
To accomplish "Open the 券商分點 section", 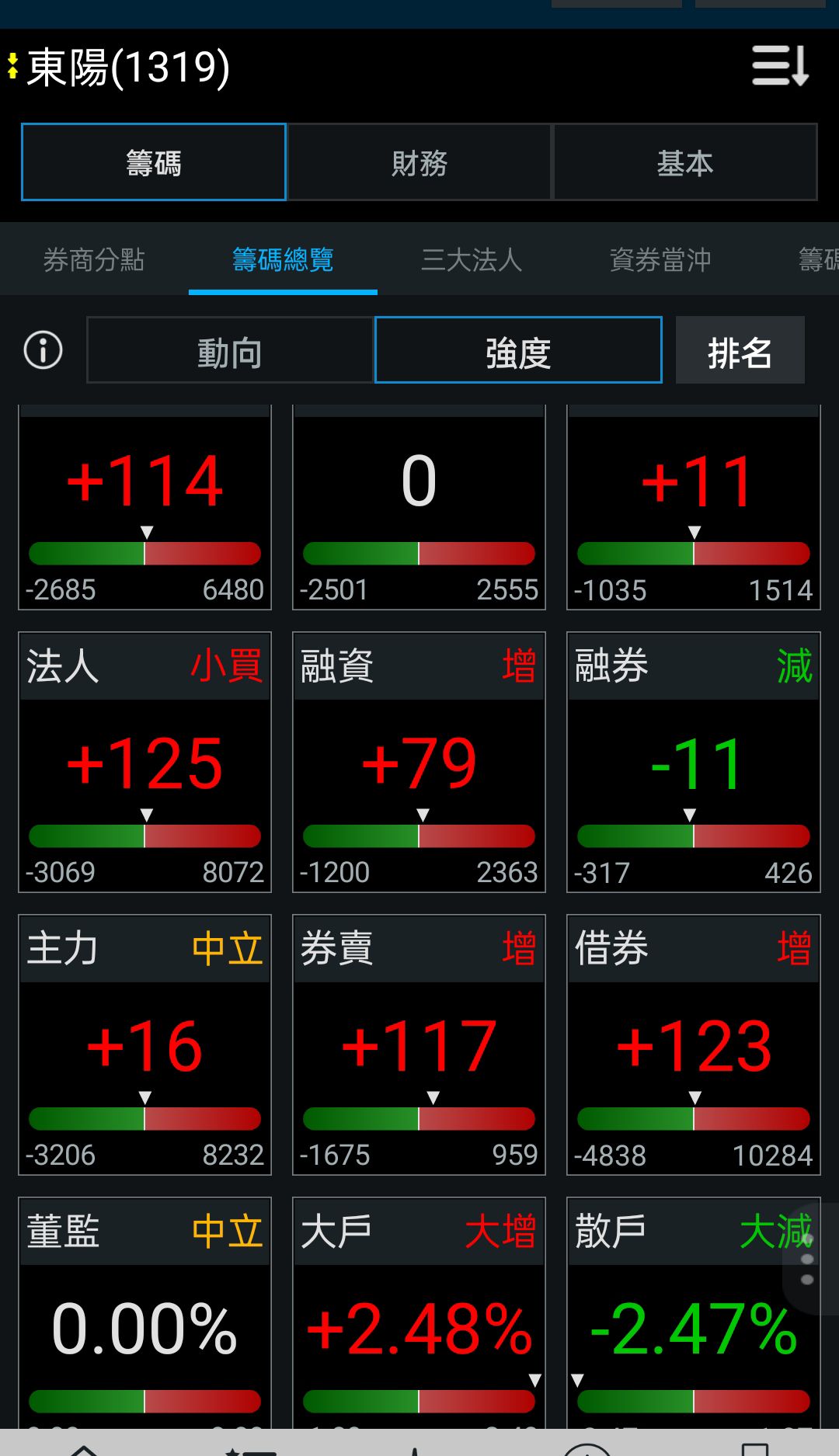I will (93, 262).
